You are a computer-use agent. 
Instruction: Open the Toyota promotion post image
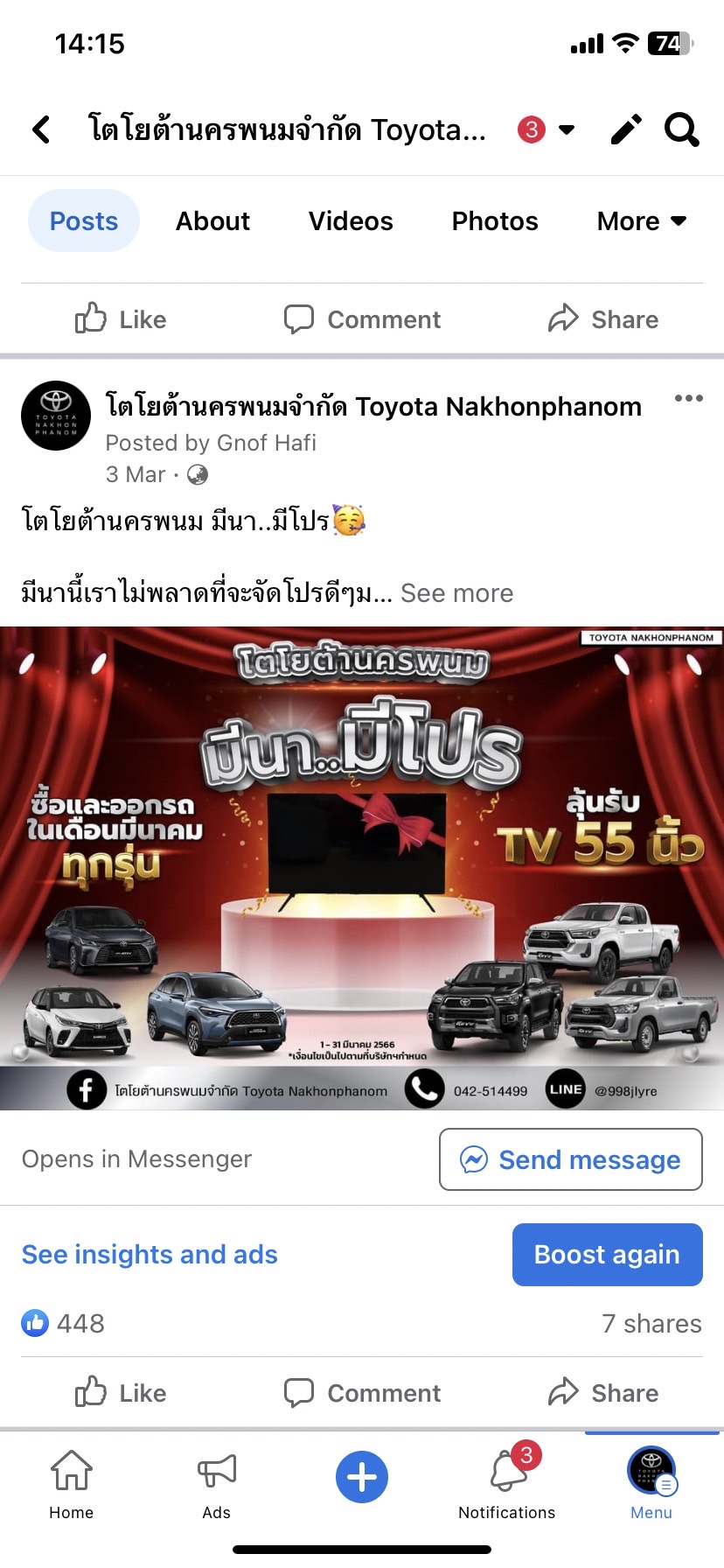(x=362, y=866)
